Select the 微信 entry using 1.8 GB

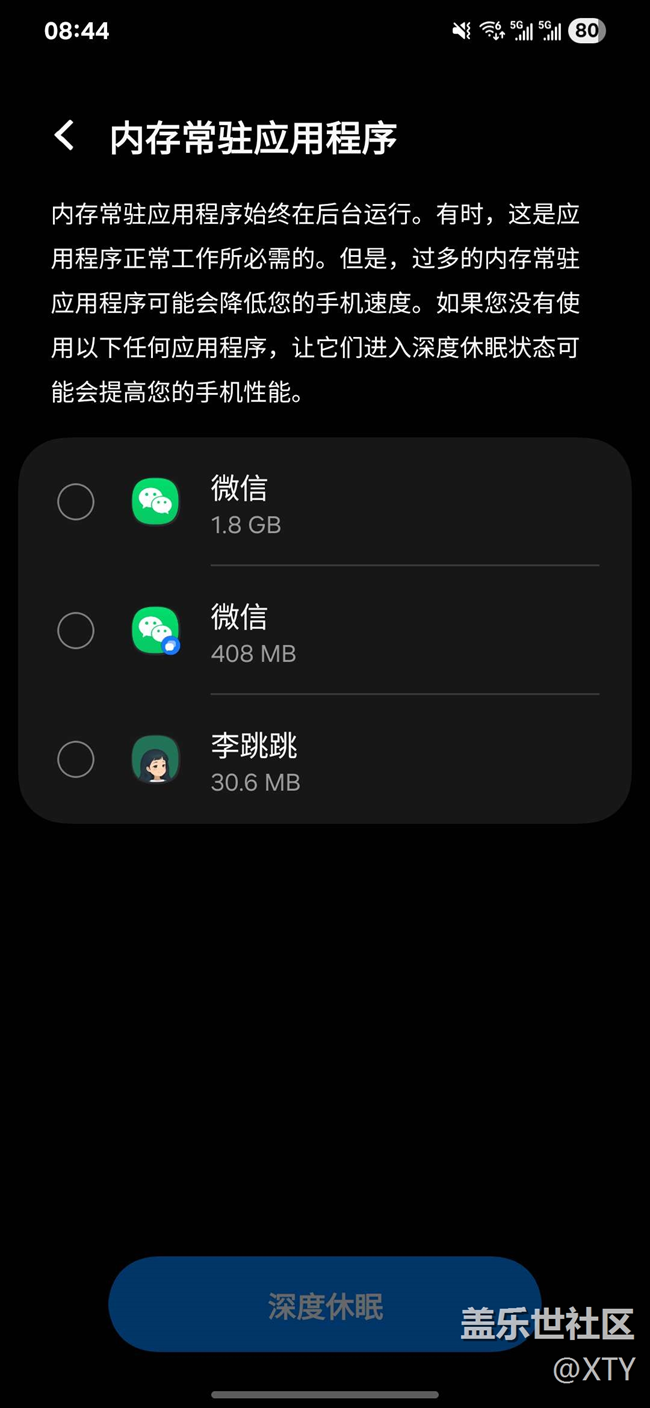click(x=76, y=502)
